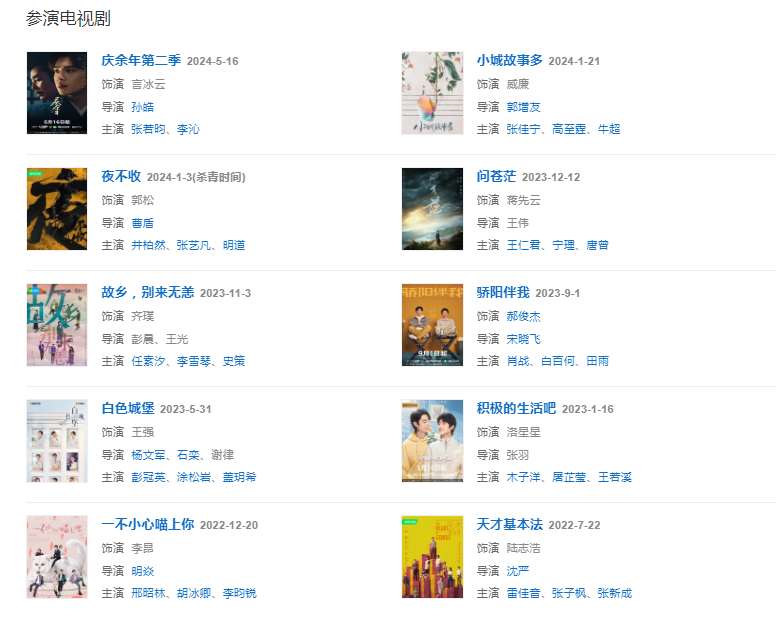View 骄阳伴我 details

tap(503, 293)
